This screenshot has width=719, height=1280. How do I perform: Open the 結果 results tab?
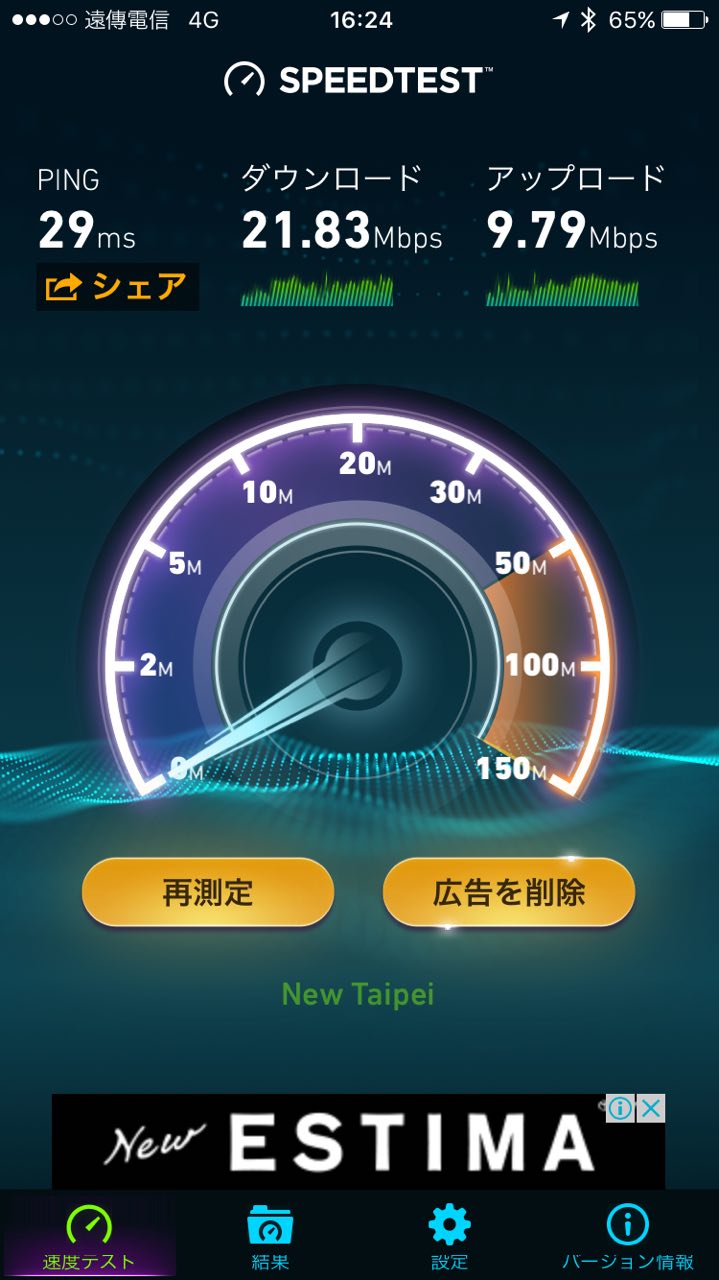(270, 1236)
